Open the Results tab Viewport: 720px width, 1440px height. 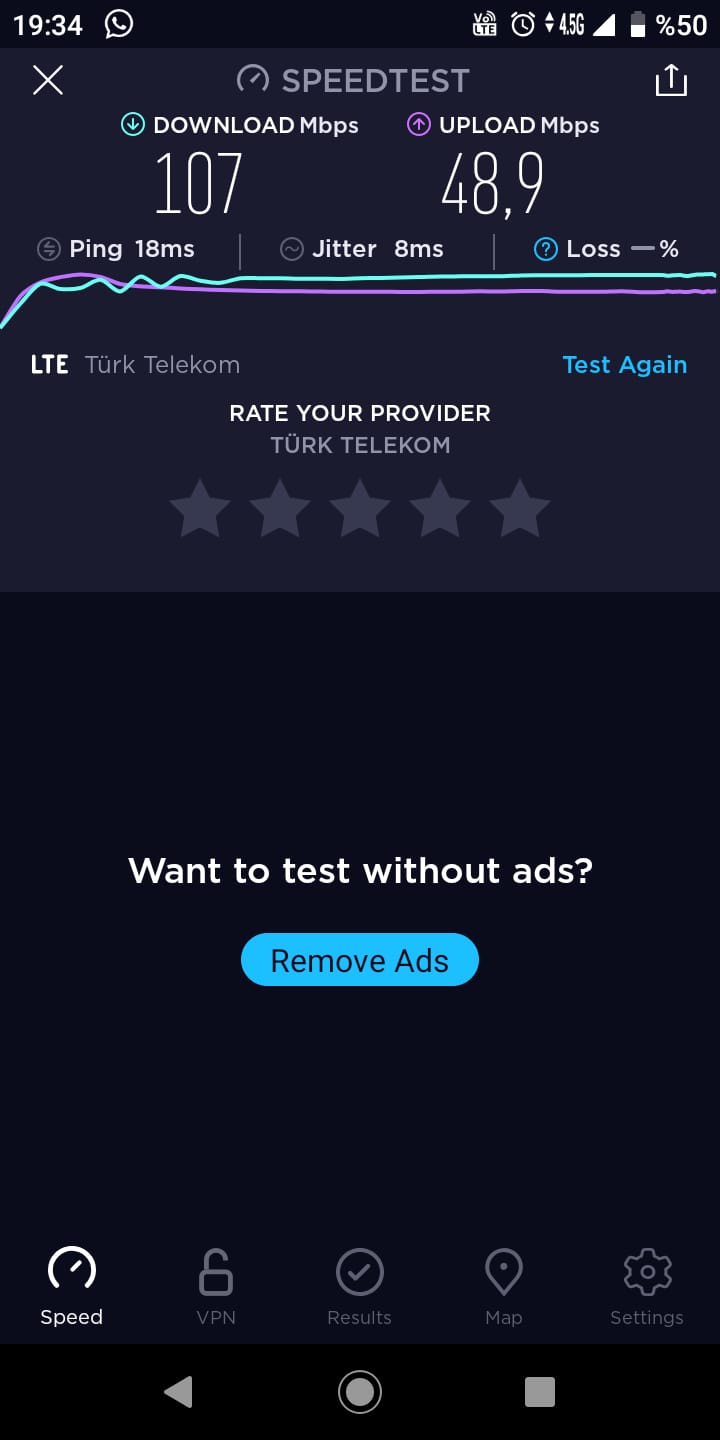click(x=360, y=1287)
